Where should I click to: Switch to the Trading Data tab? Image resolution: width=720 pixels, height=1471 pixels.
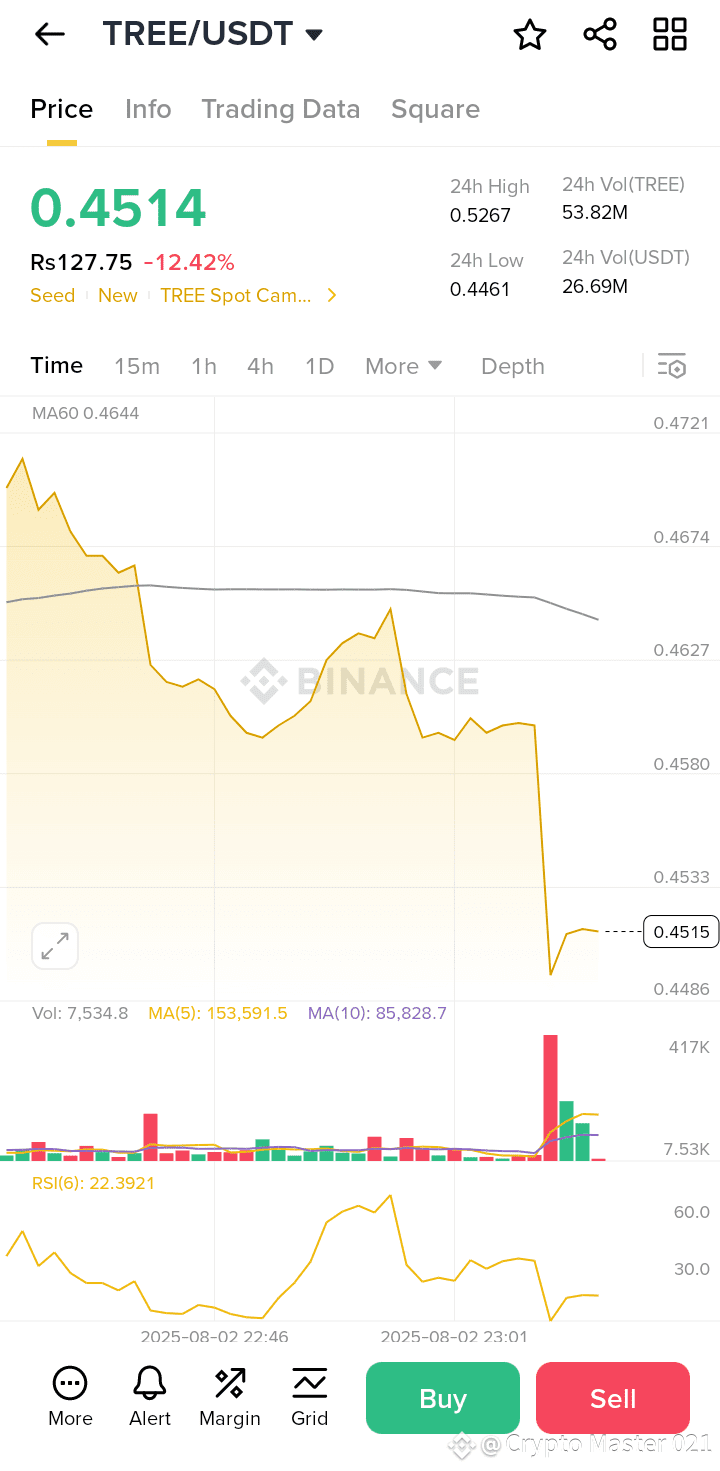point(281,109)
